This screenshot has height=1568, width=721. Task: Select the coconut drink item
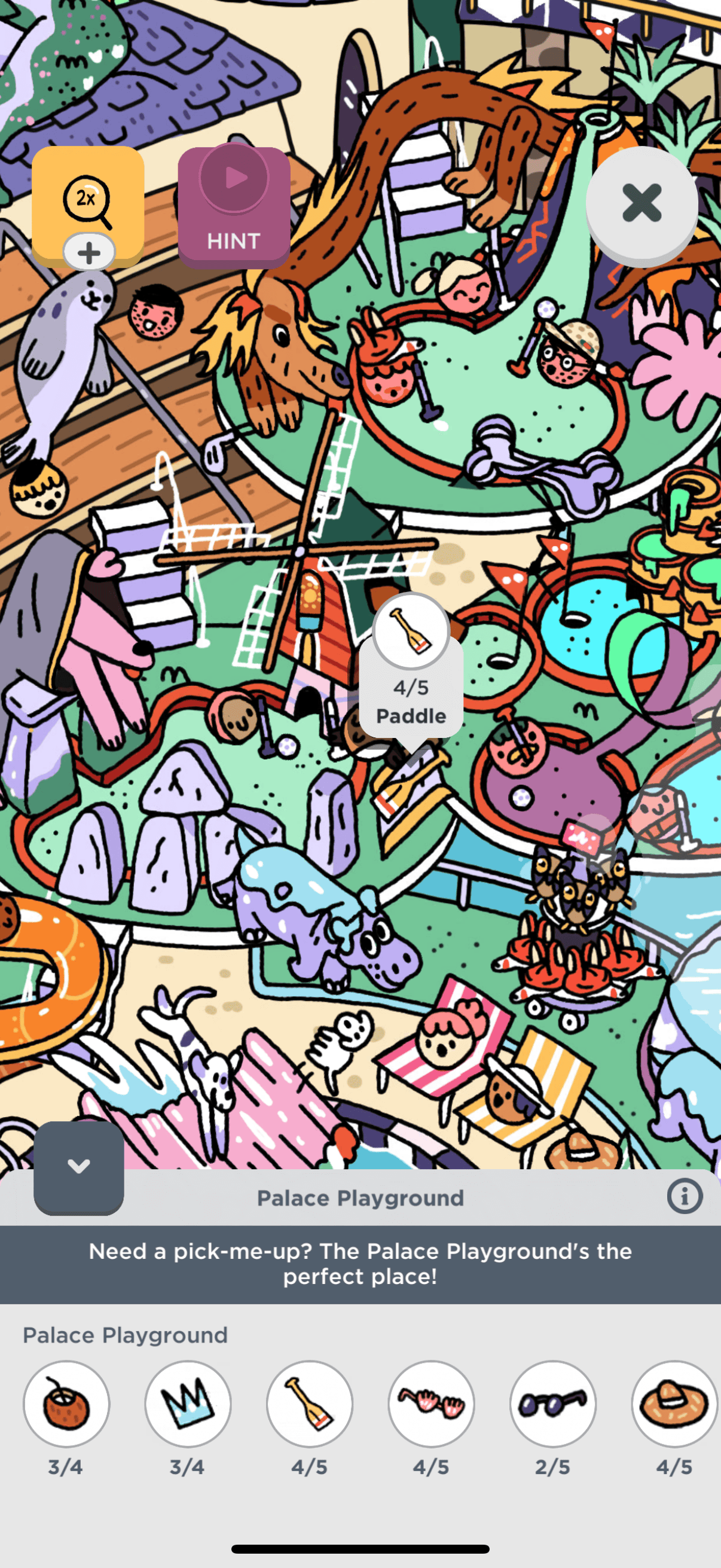[66, 1403]
